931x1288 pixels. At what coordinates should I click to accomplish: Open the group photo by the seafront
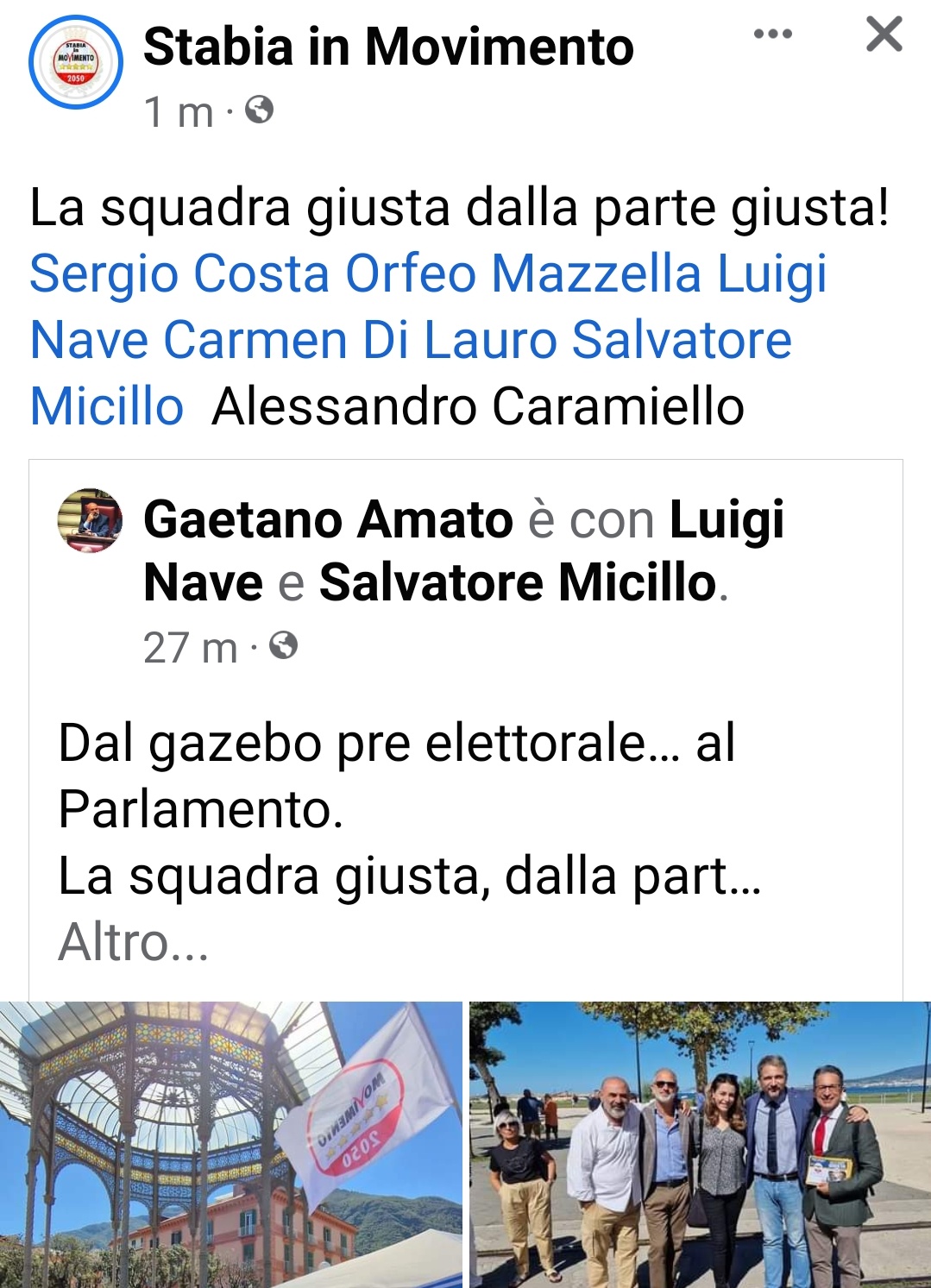click(700, 1144)
